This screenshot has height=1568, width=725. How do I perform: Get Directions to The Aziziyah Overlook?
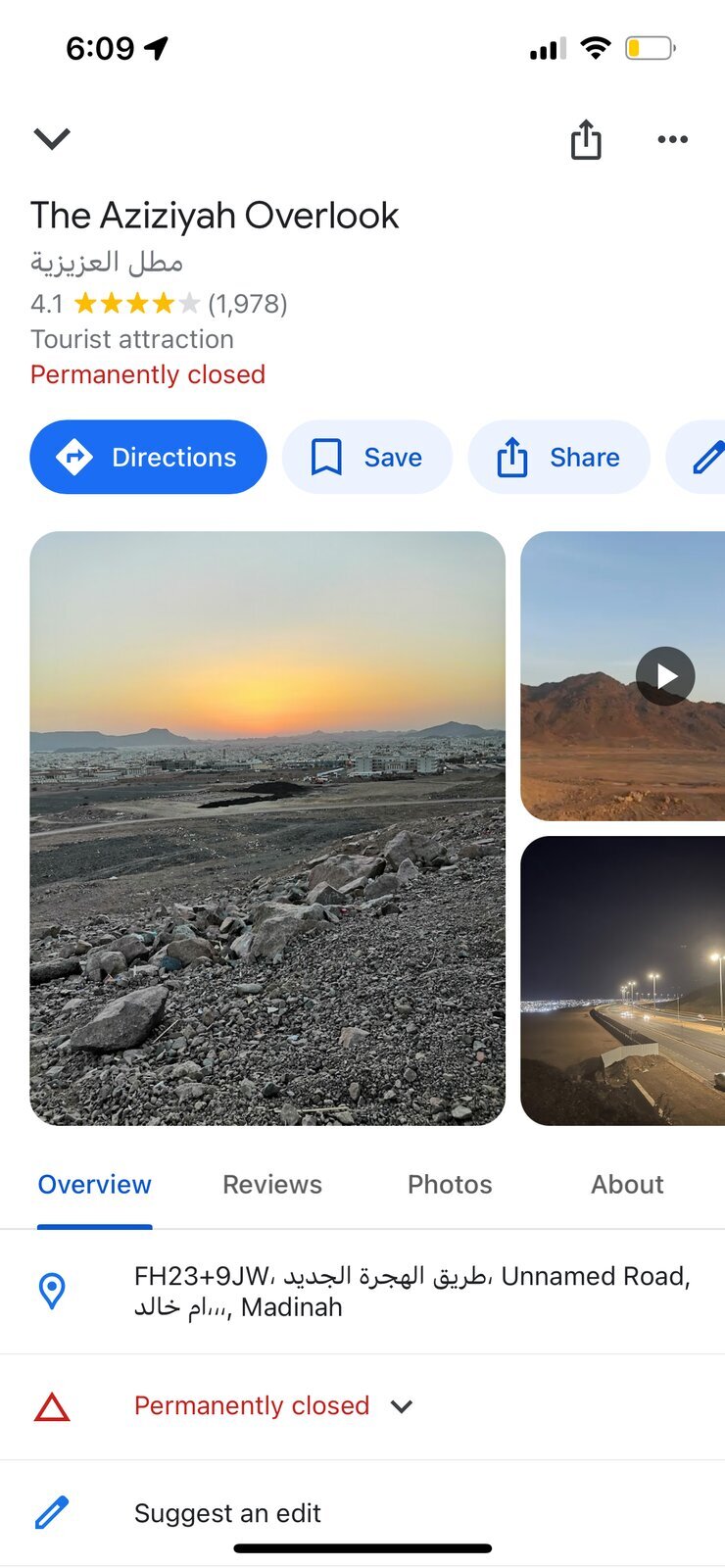pyautogui.click(x=148, y=457)
